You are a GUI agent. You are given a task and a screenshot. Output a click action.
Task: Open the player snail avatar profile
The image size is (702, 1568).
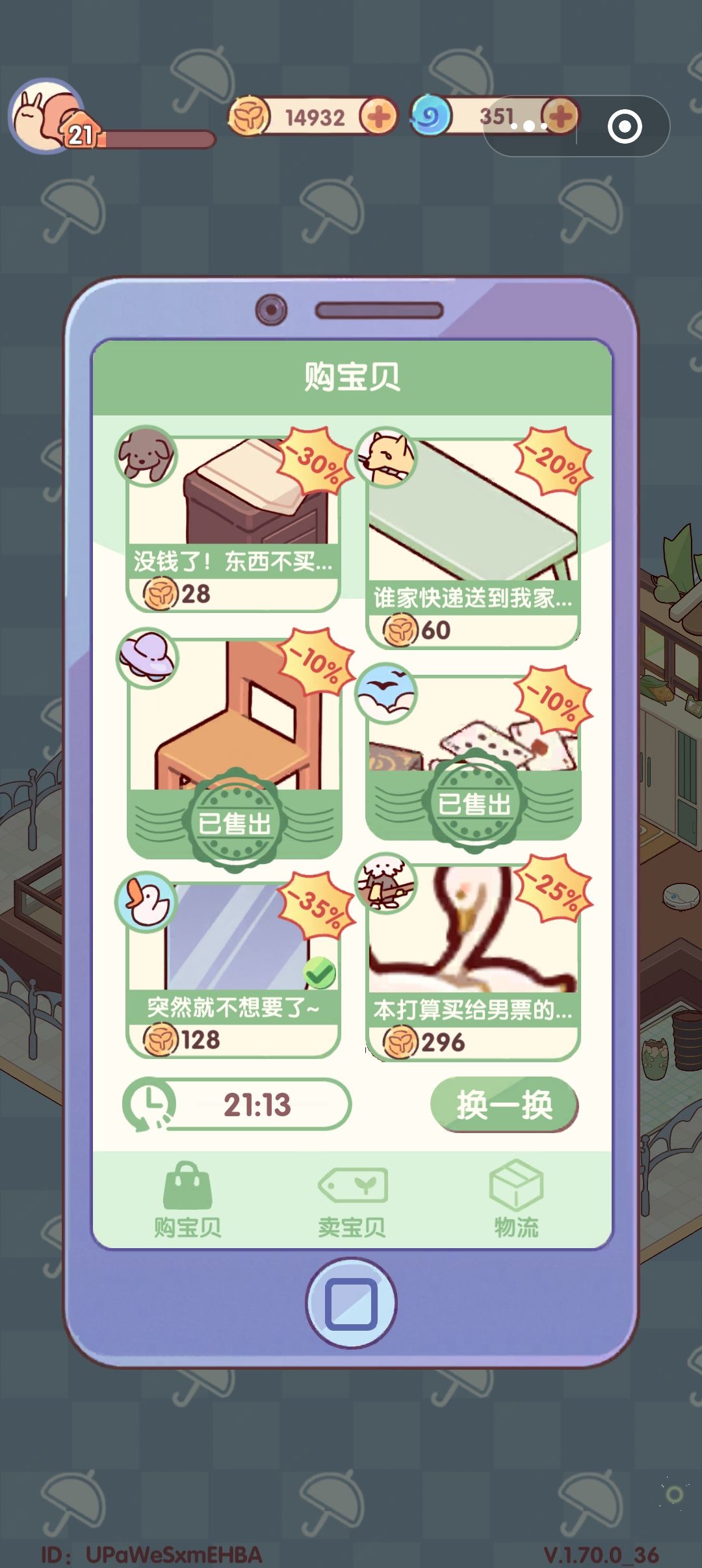[x=45, y=116]
